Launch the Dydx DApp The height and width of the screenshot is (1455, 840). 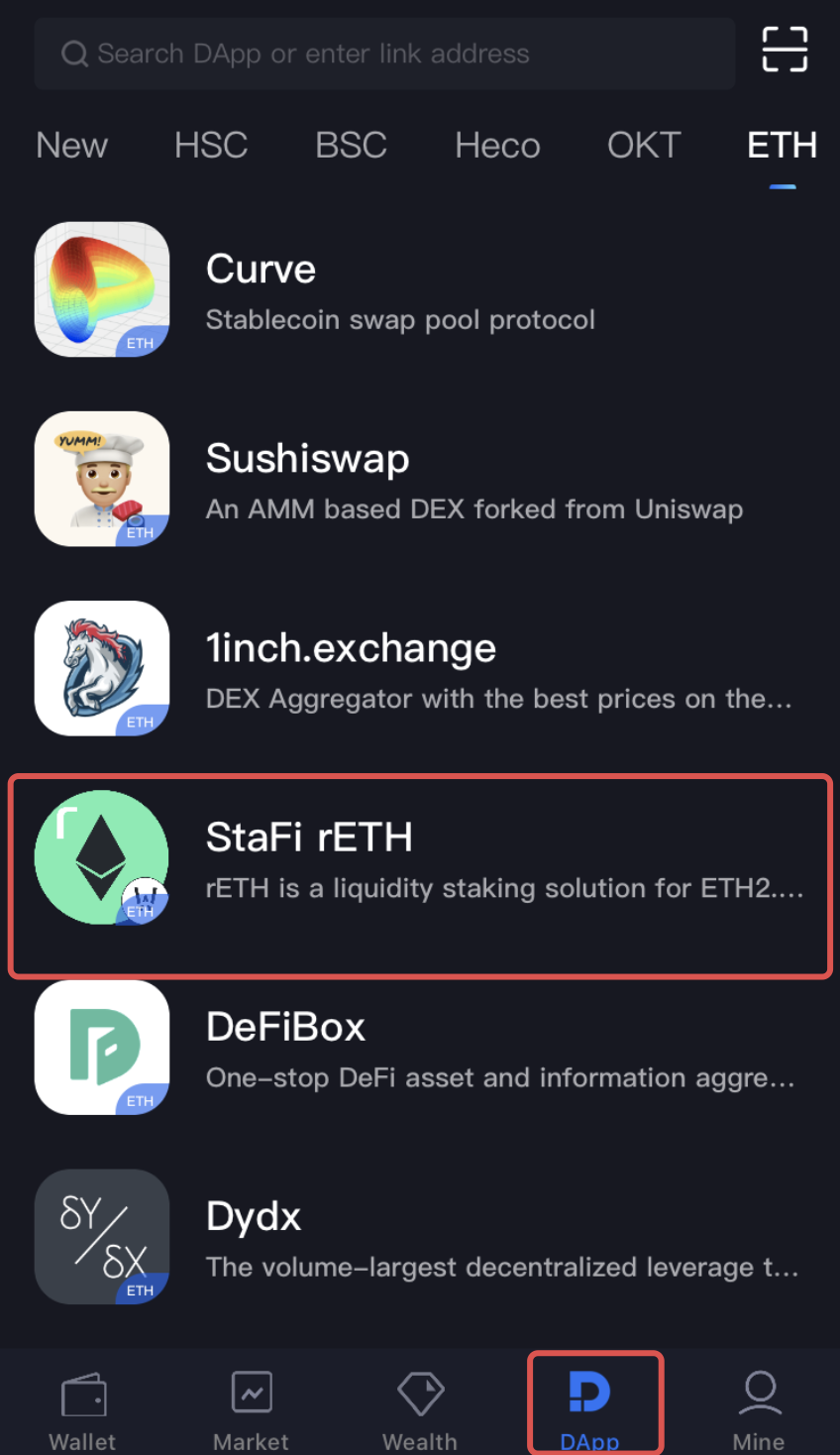click(x=420, y=1237)
